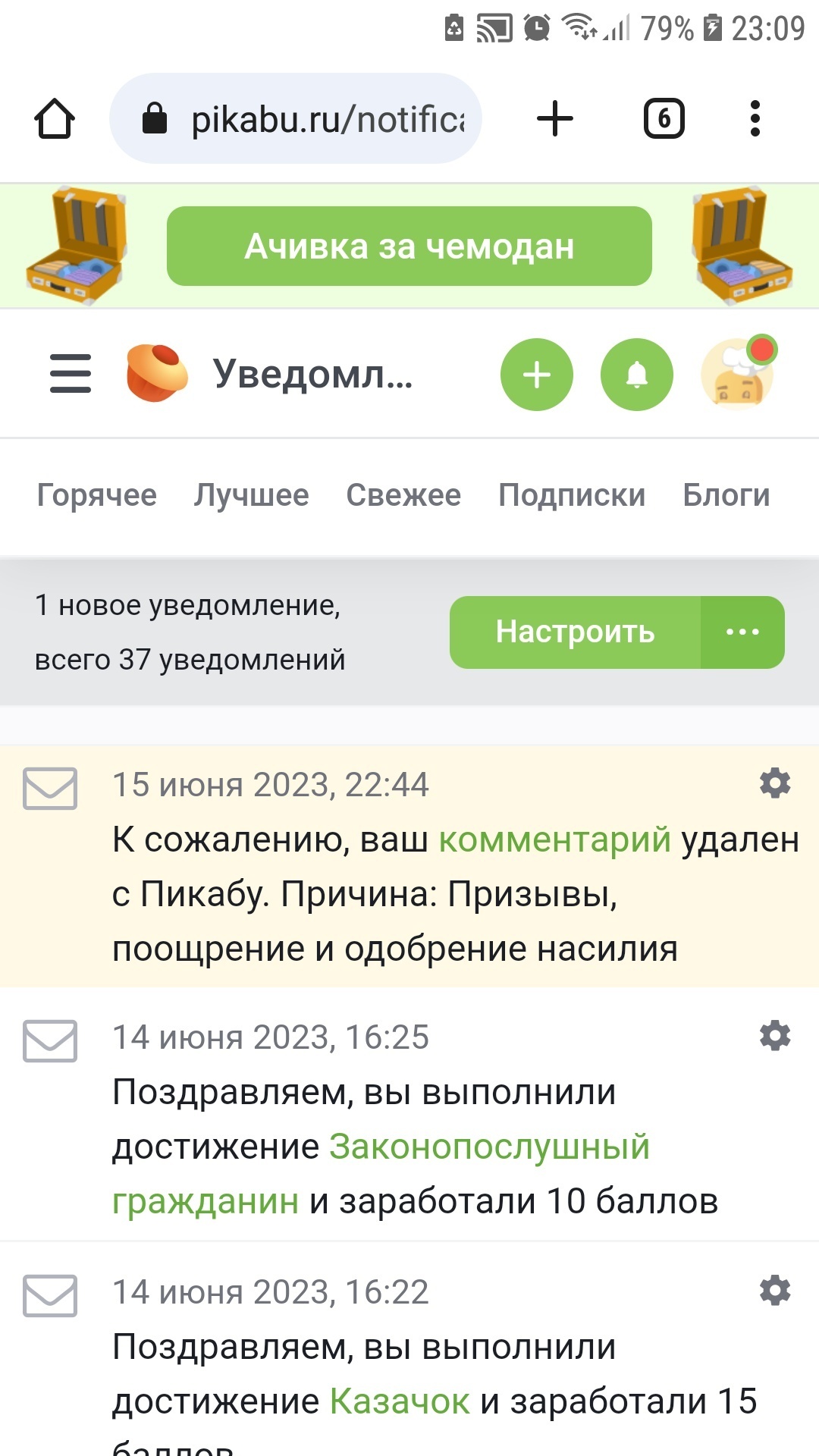Switch to the Горячее tab
Image resolution: width=819 pixels, height=1456 pixels.
pyautogui.click(x=97, y=495)
